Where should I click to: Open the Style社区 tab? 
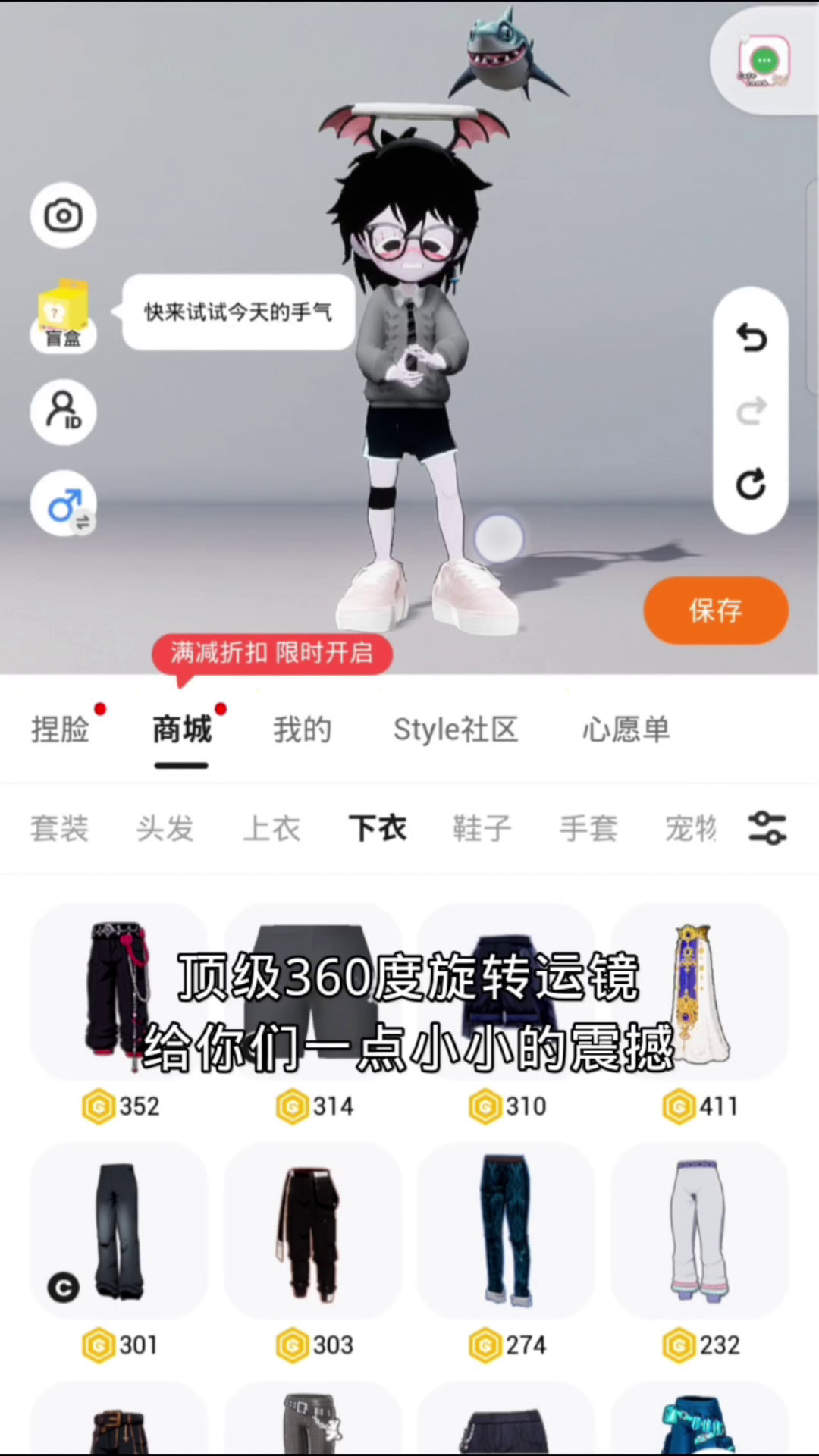[455, 730]
